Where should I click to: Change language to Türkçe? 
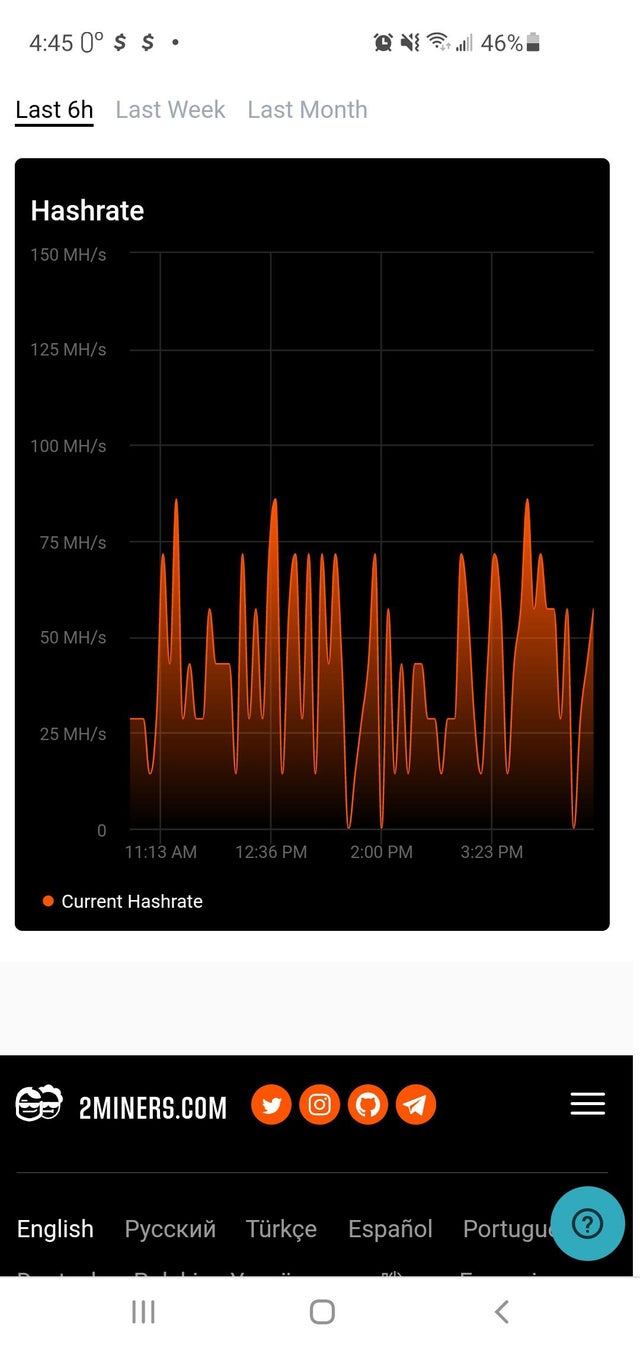tap(281, 1229)
